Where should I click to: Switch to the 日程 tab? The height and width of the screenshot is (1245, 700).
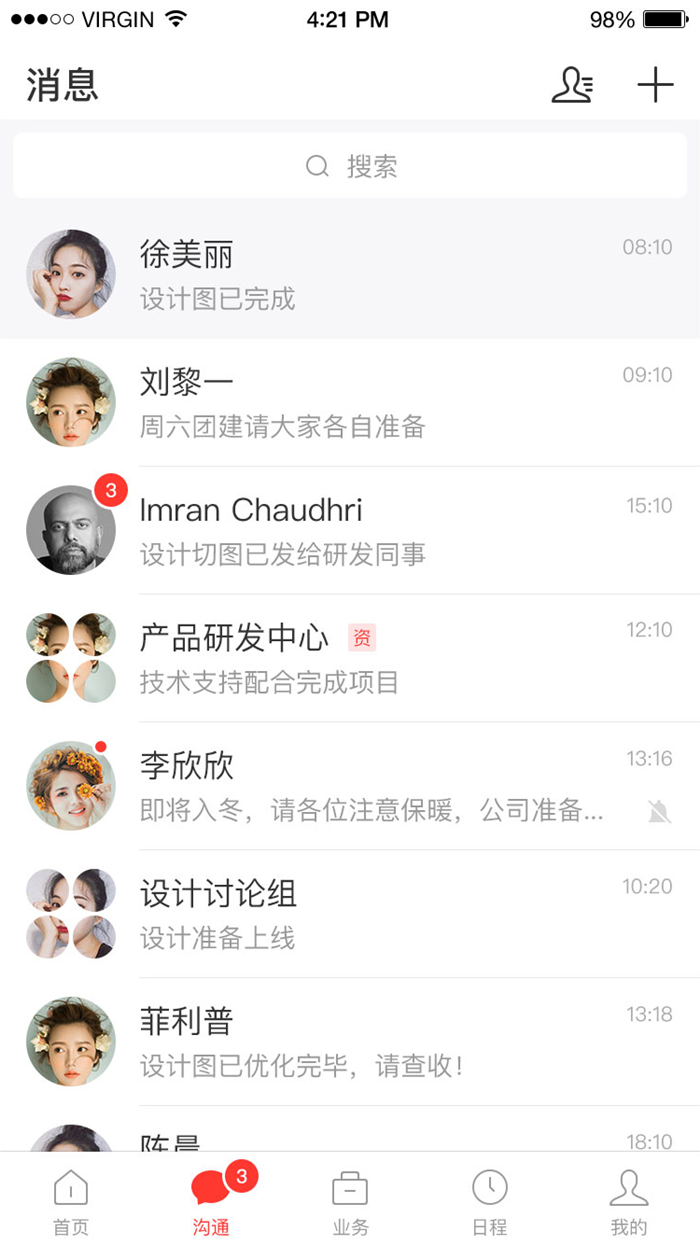489,1202
